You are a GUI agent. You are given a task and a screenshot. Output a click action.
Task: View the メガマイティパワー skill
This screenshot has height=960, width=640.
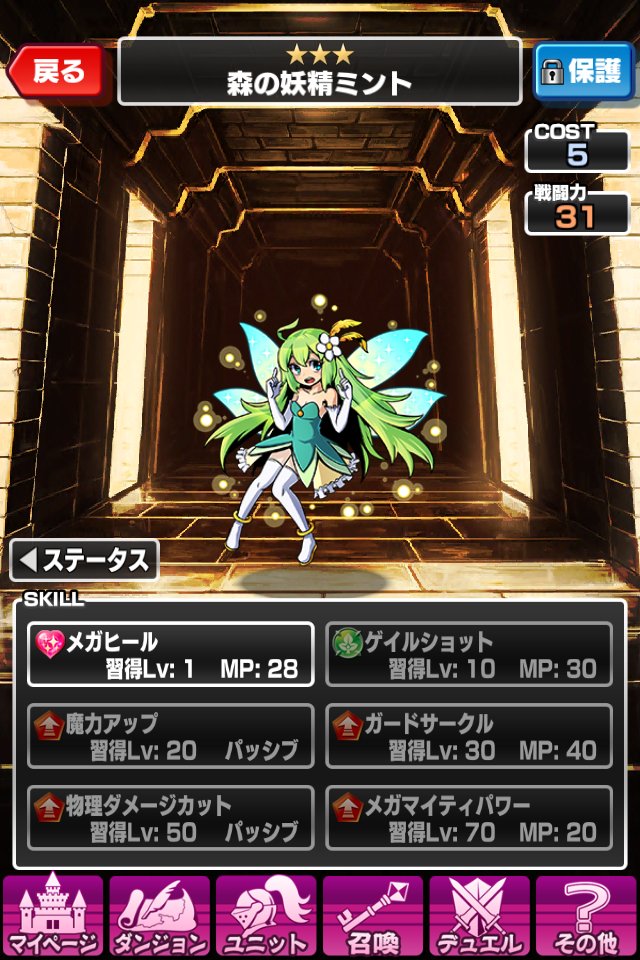[469, 817]
